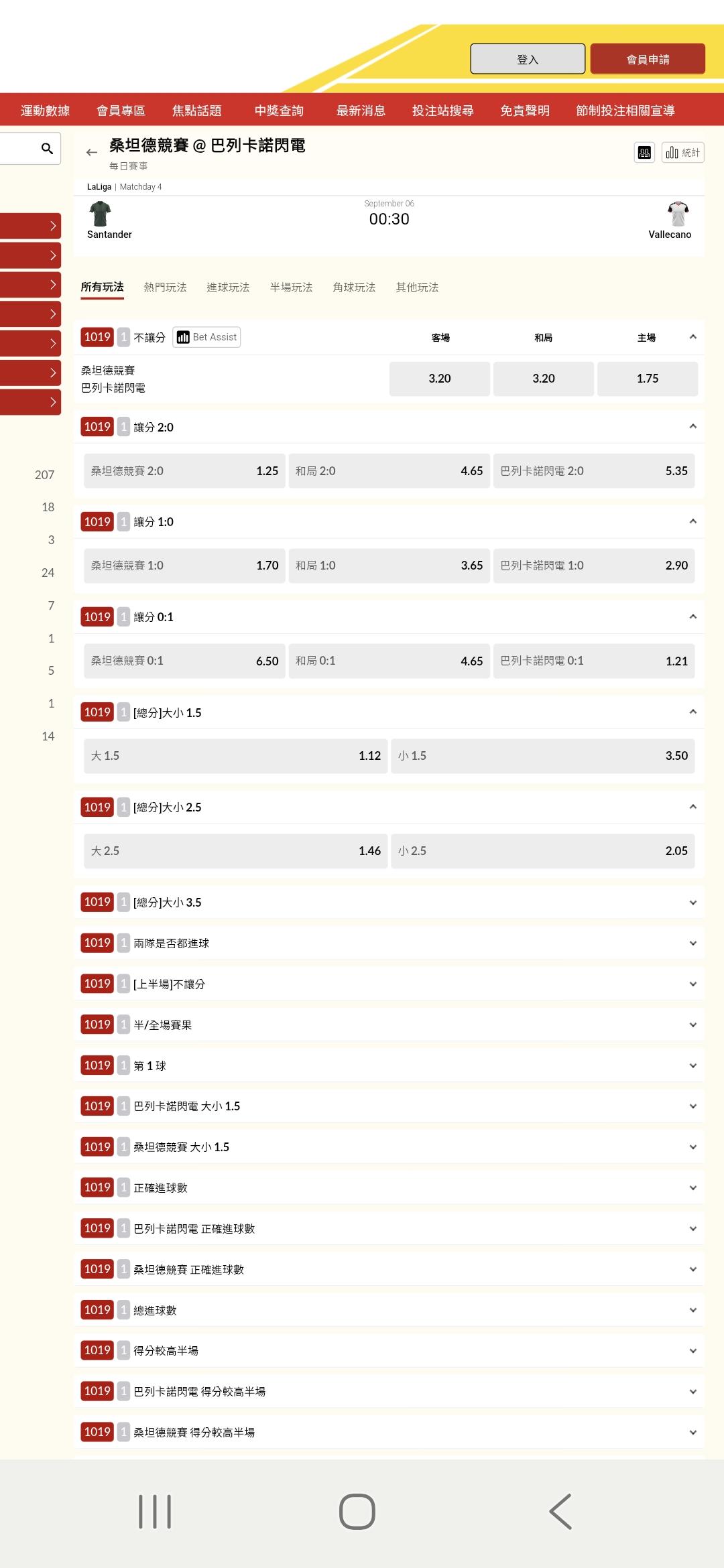Expand the 半/全場賽果 market

tap(389, 1025)
